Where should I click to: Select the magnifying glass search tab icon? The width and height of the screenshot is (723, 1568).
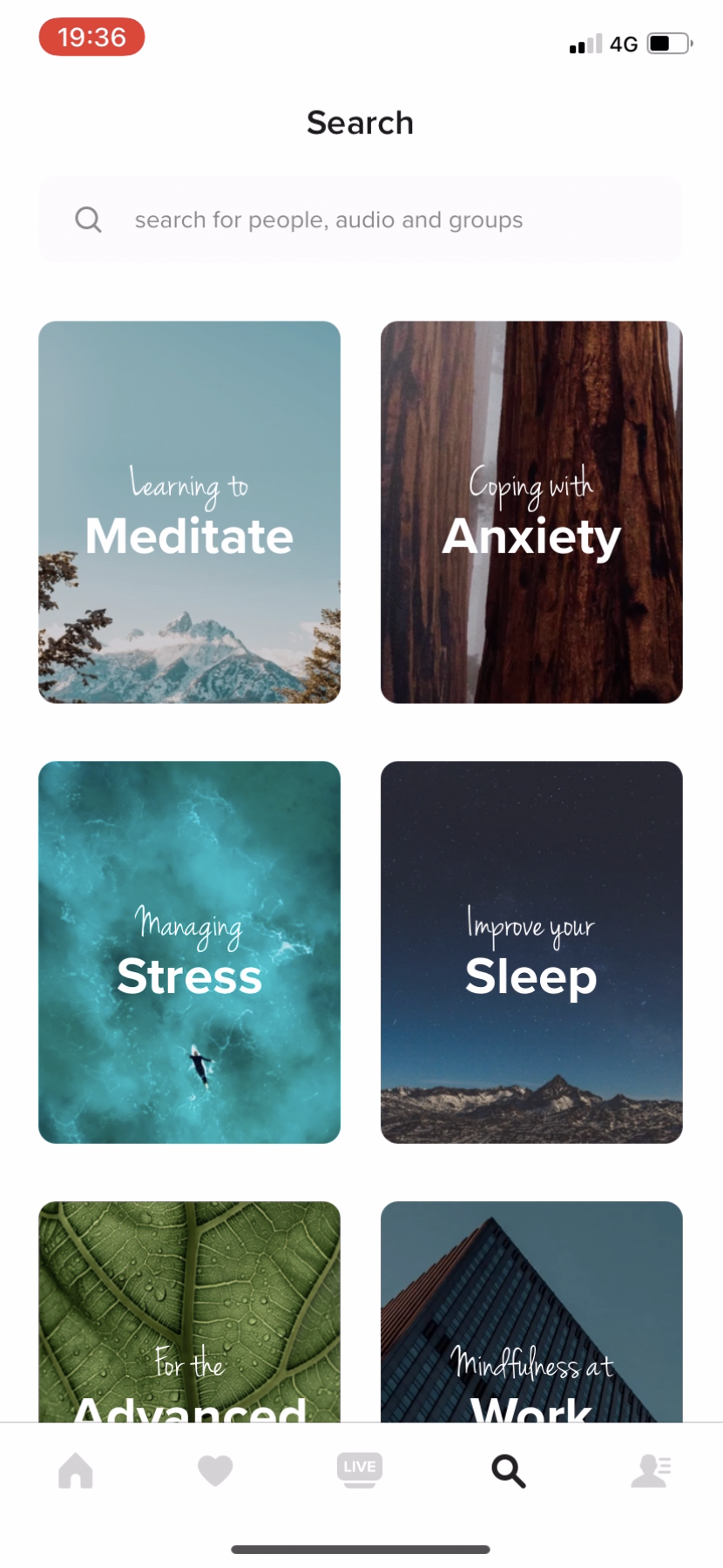pyautogui.click(x=508, y=1471)
